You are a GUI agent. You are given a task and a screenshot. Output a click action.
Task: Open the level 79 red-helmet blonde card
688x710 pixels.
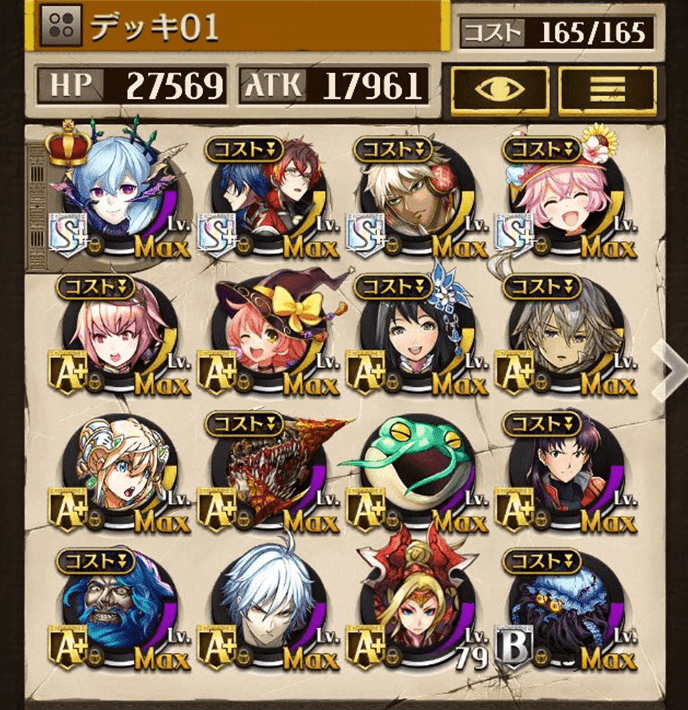click(x=410, y=608)
